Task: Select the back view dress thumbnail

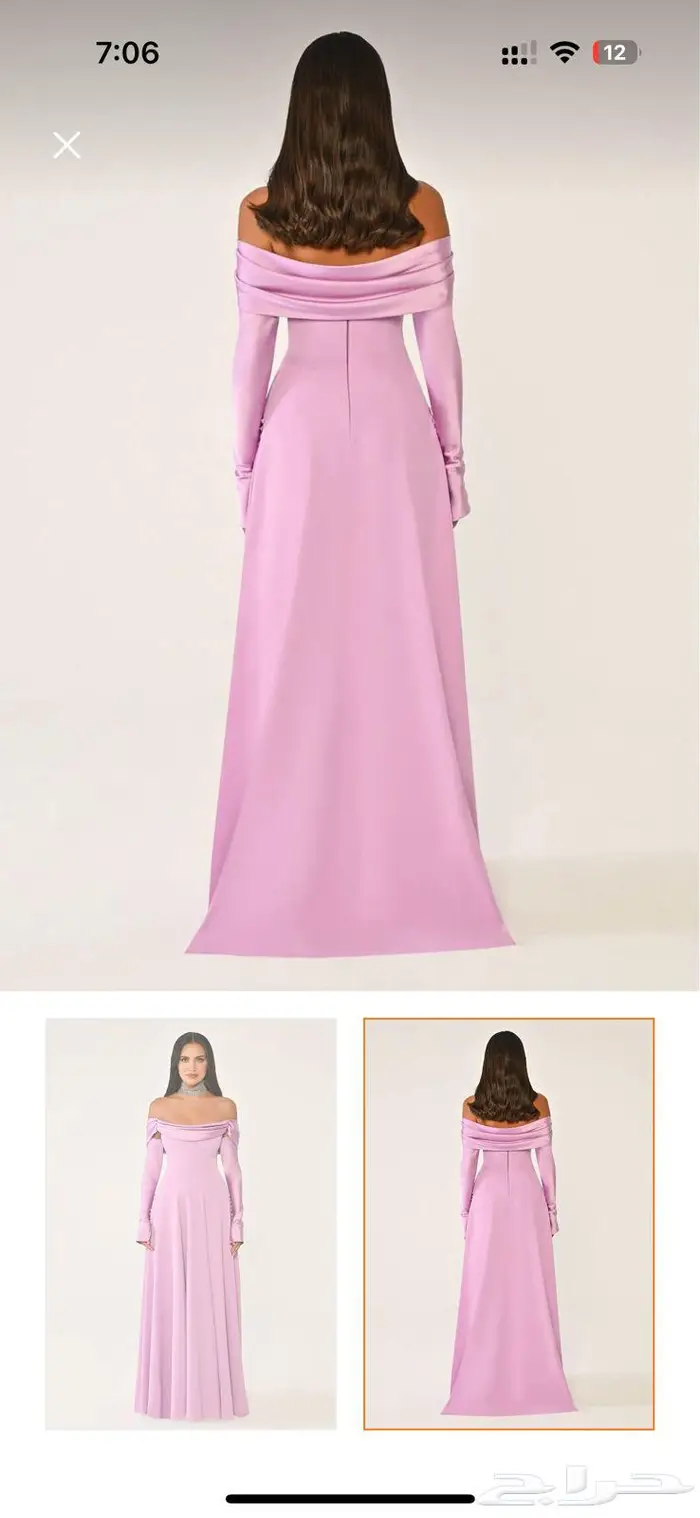Action: tap(509, 1223)
